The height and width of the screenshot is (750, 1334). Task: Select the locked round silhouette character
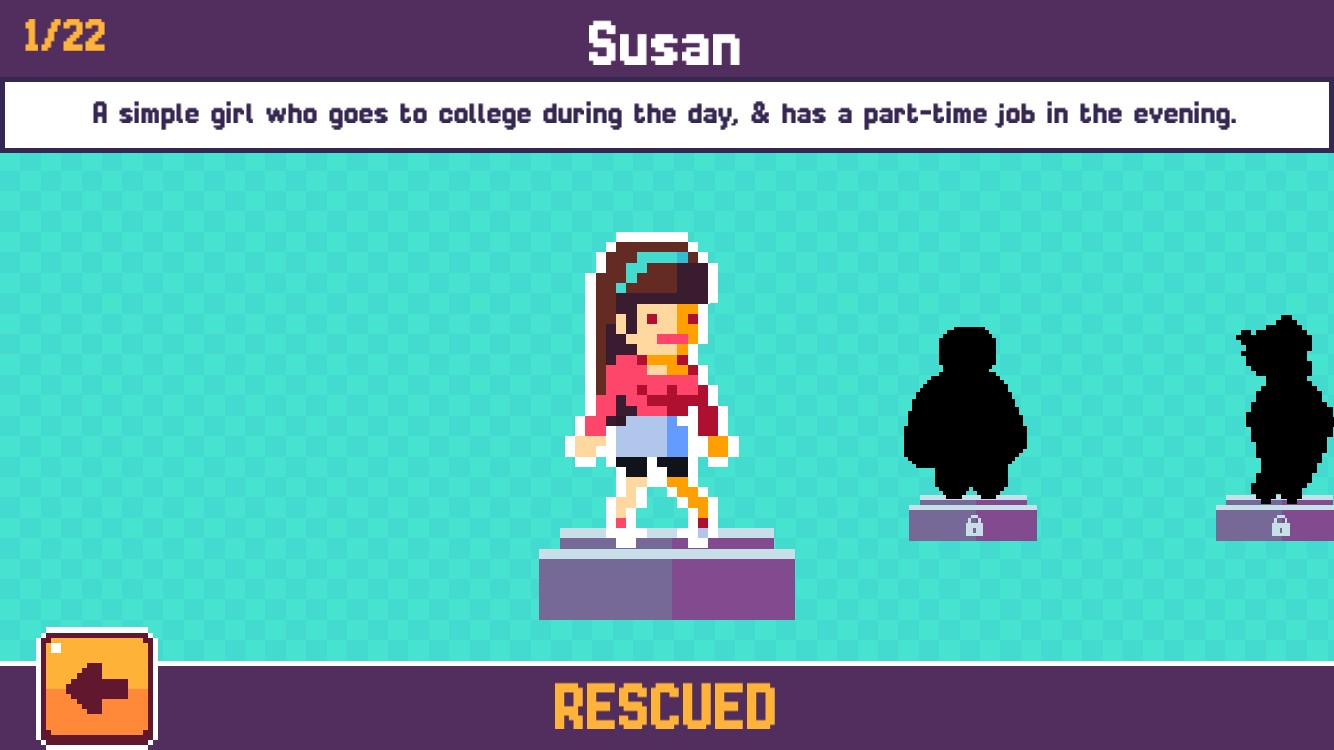click(x=966, y=413)
